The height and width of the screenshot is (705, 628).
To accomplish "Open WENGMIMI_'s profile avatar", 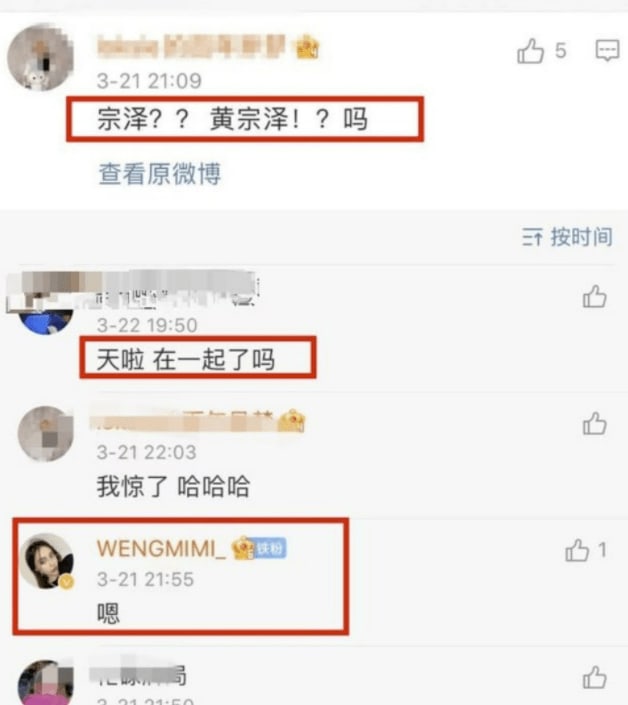I will [47, 561].
